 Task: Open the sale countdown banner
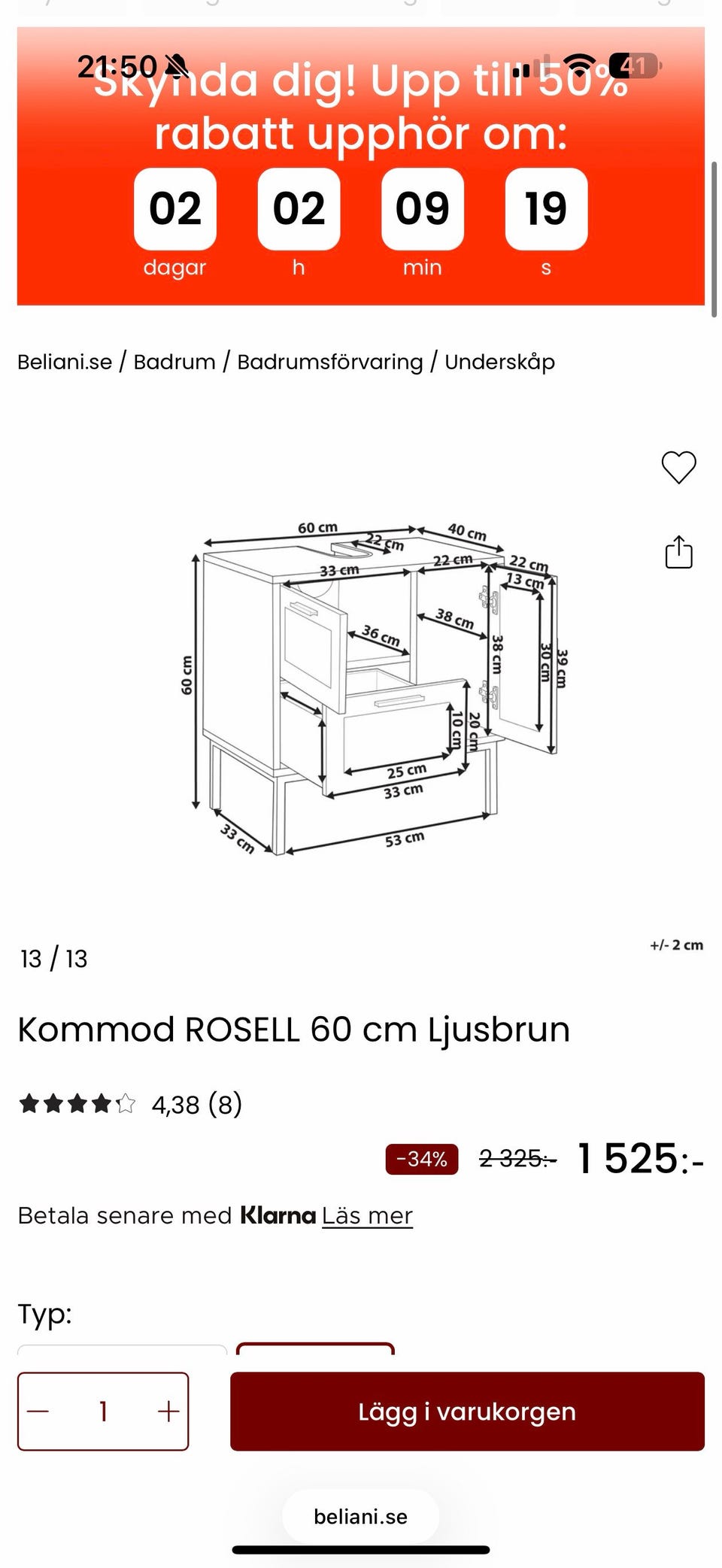click(361, 166)
